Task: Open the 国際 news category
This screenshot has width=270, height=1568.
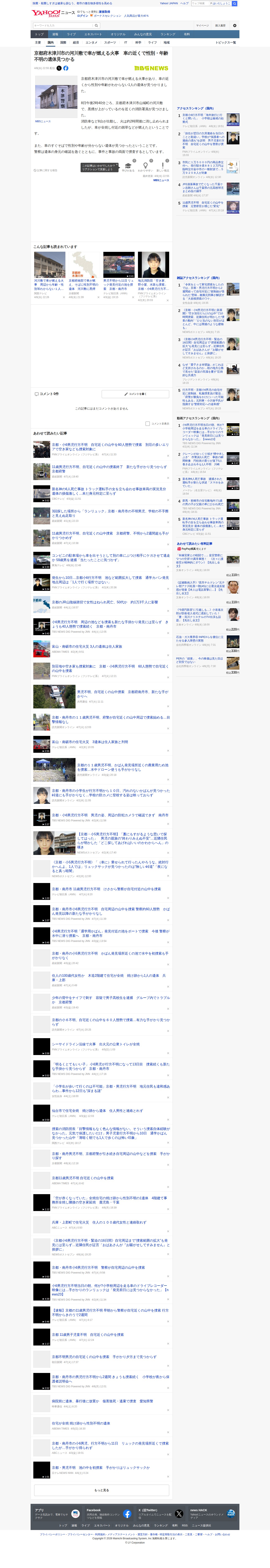Action: coord(63,43)
